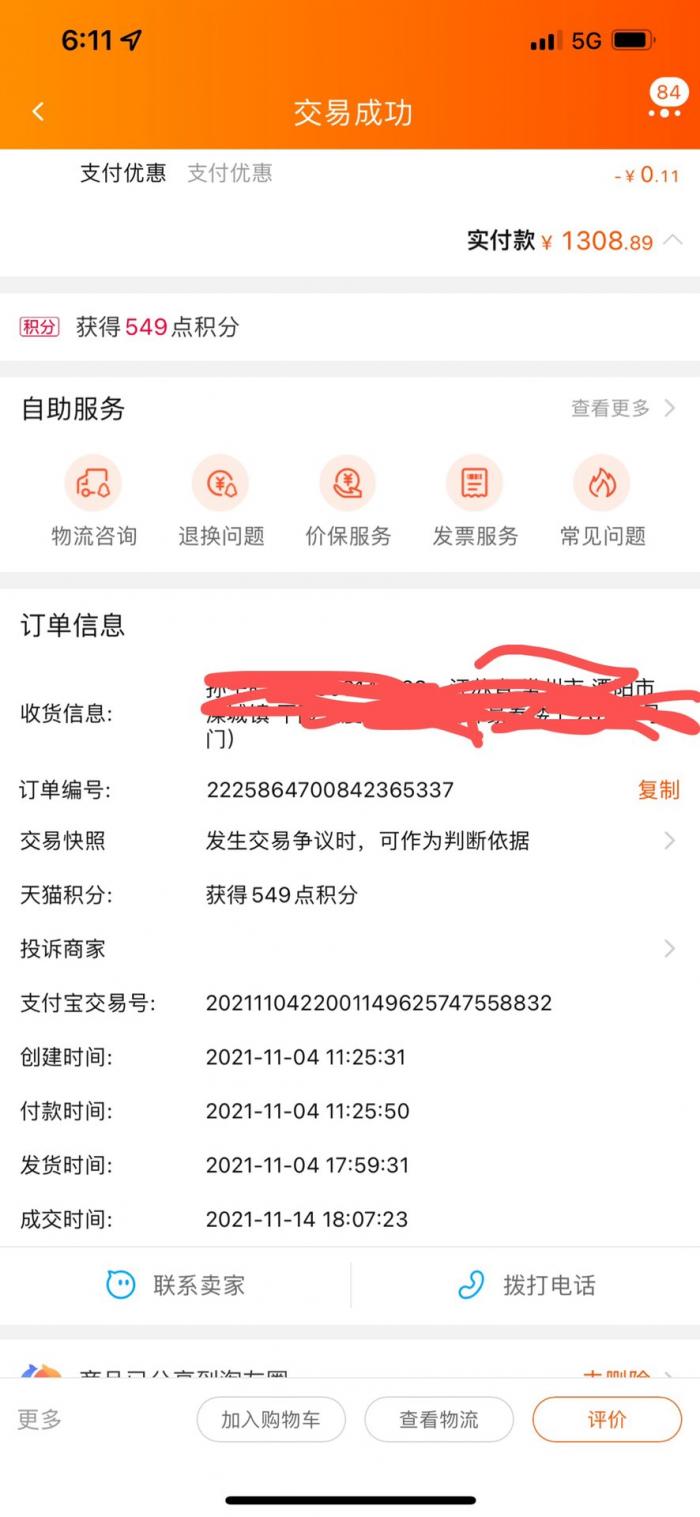
Task: Collapse the 实付款 payment details
Action: click(x=674, y=240)
